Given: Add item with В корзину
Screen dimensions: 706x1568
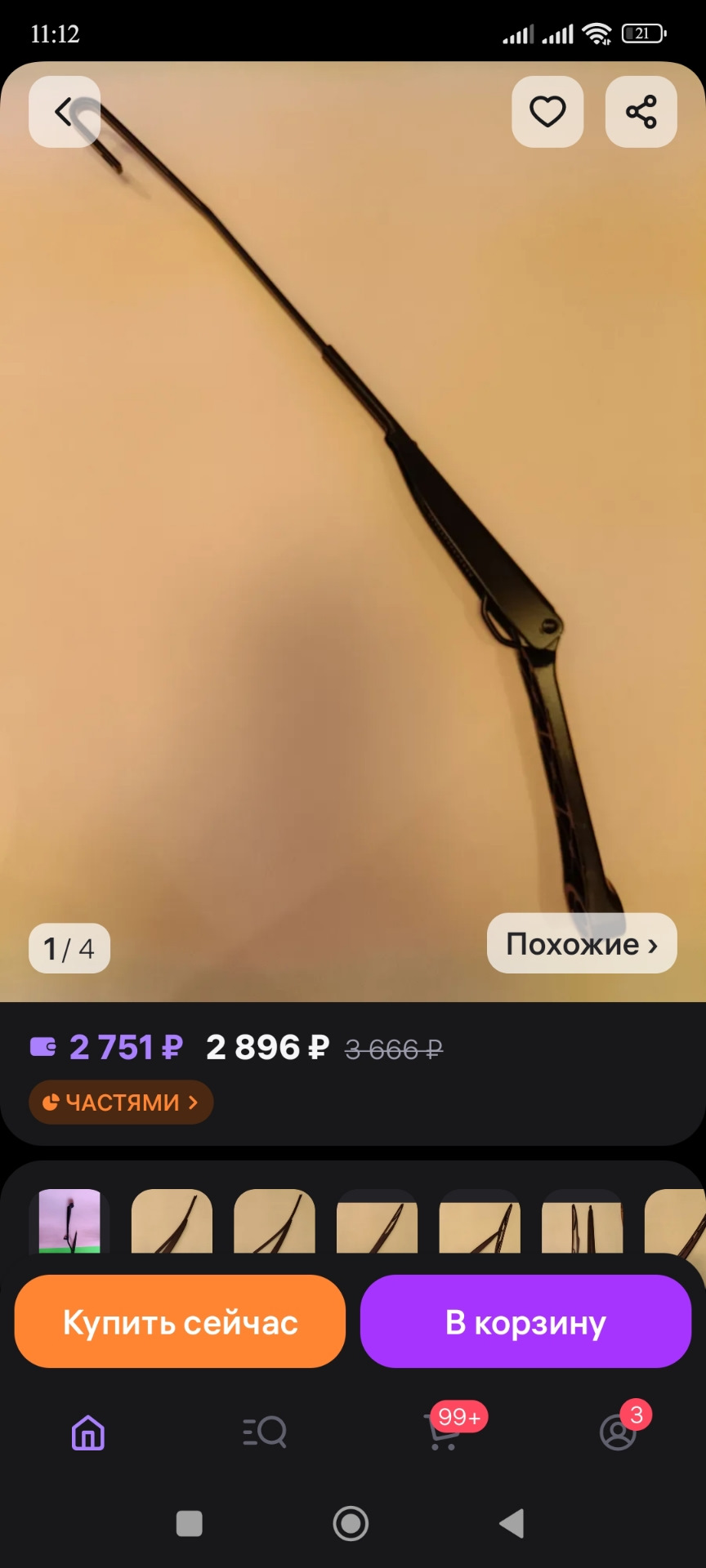Looking at the screenshot, I should 525,1321.
